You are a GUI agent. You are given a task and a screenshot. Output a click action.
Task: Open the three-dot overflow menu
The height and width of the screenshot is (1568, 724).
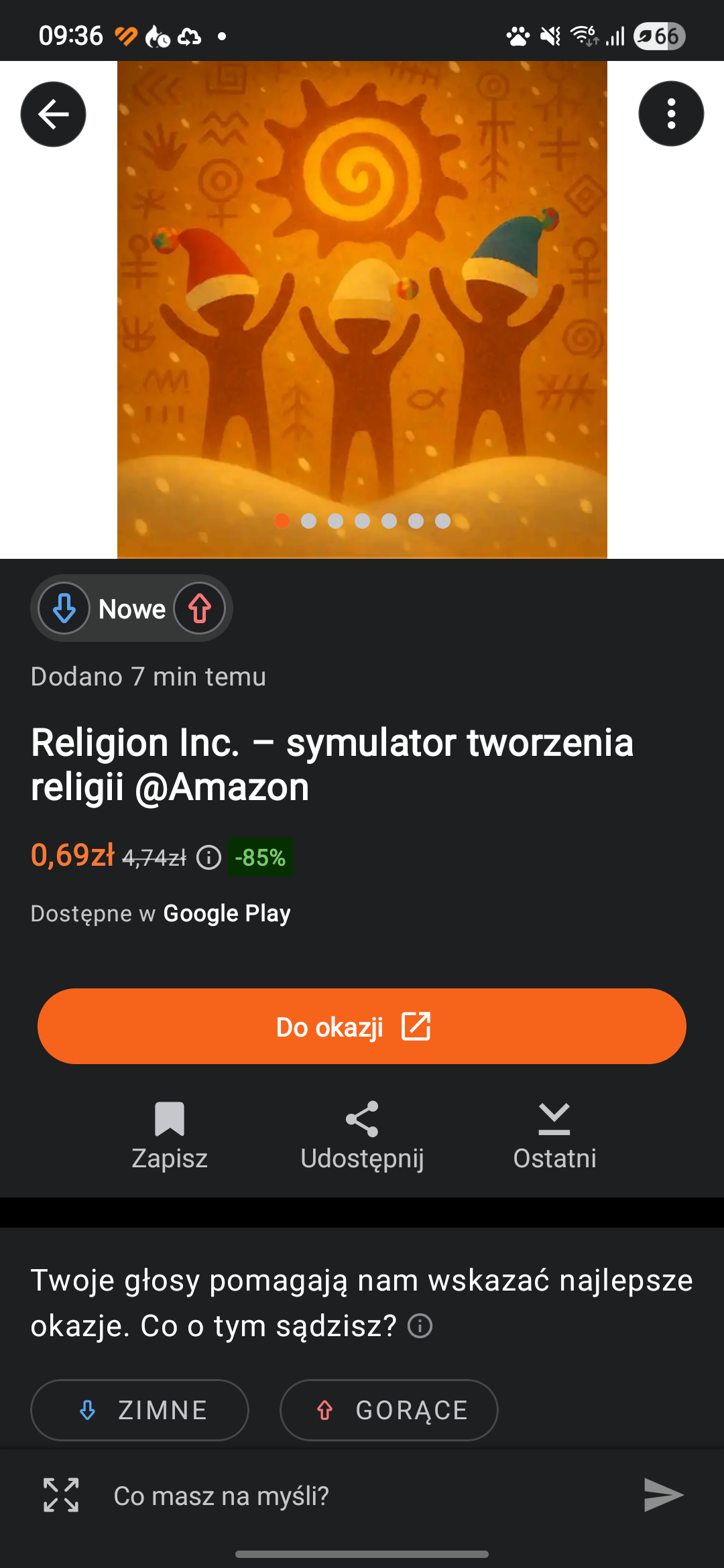point(670,114)
